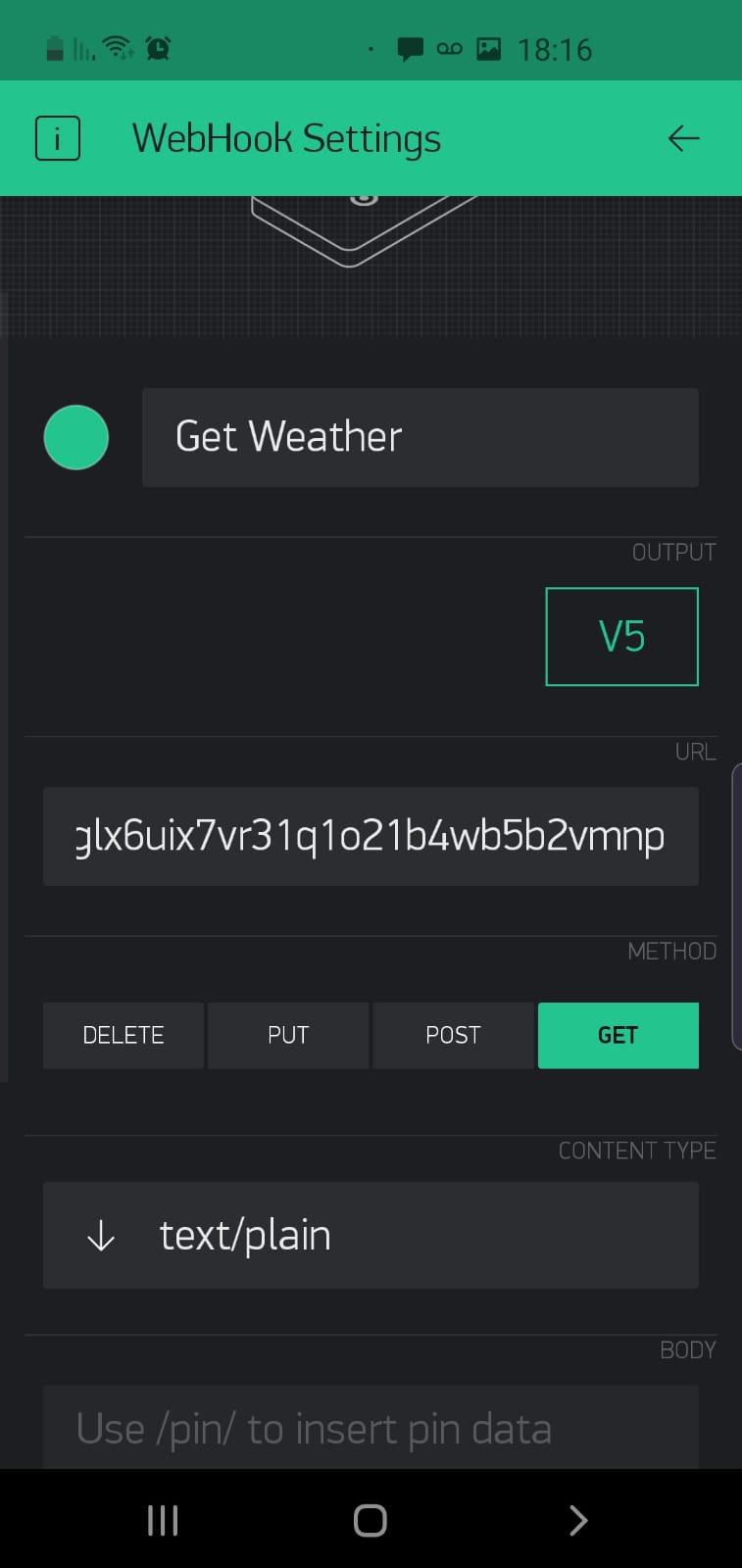This screenshot has width=742, height=1568.
Task: Tap the body field to insert pin data
Action: pos(371,1429)
